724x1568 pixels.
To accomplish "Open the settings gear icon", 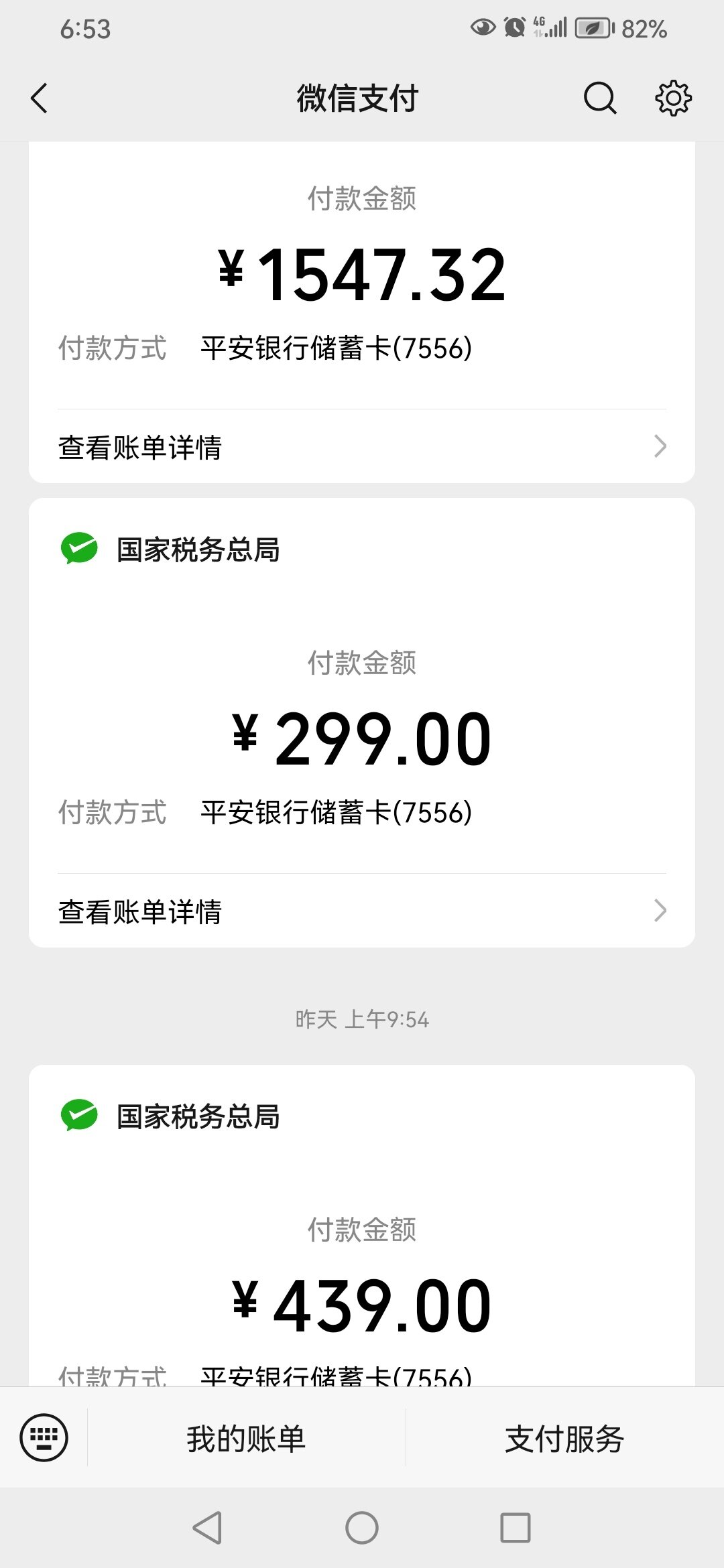I will click(x=673, y=99).
